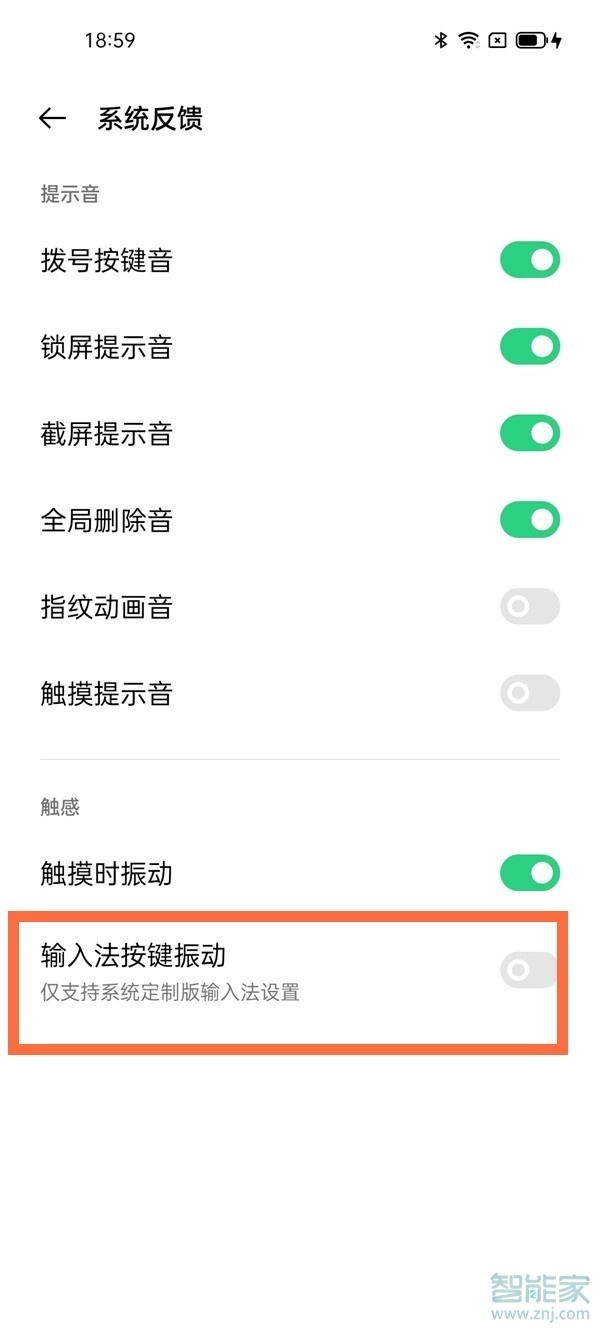Turn off 拨号按键音 switch
600x1333 pixels.
[x=529, y=261]
